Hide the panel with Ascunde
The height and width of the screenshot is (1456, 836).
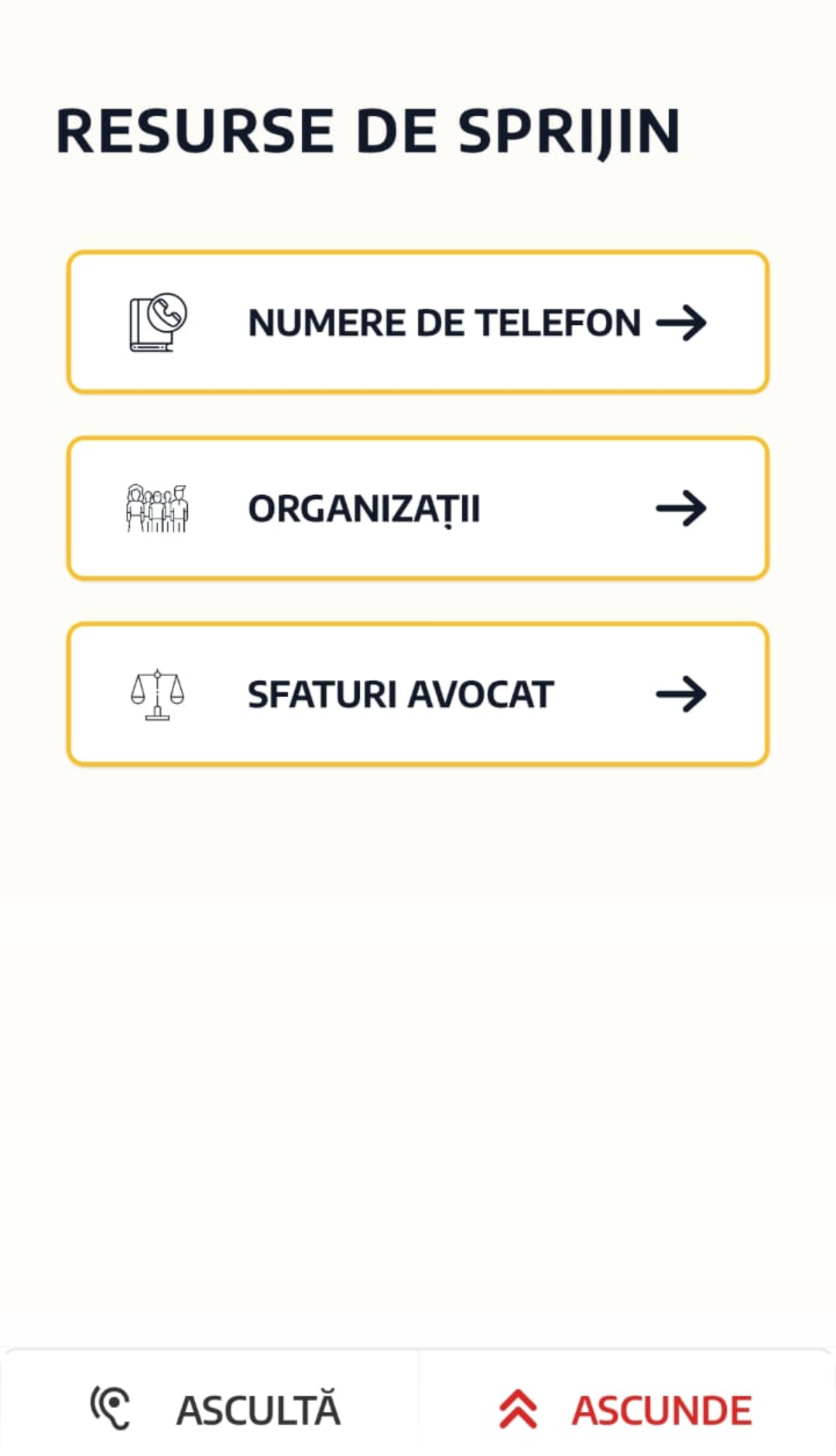point(625,1409)
